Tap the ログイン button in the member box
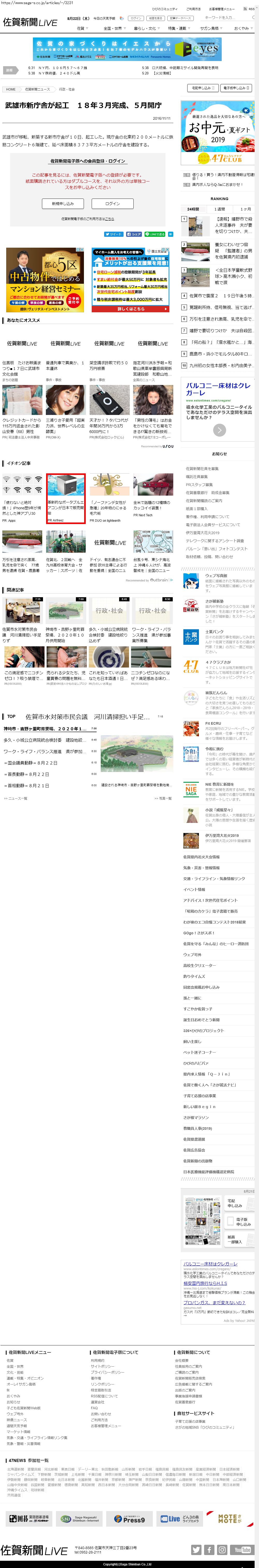 113,203
